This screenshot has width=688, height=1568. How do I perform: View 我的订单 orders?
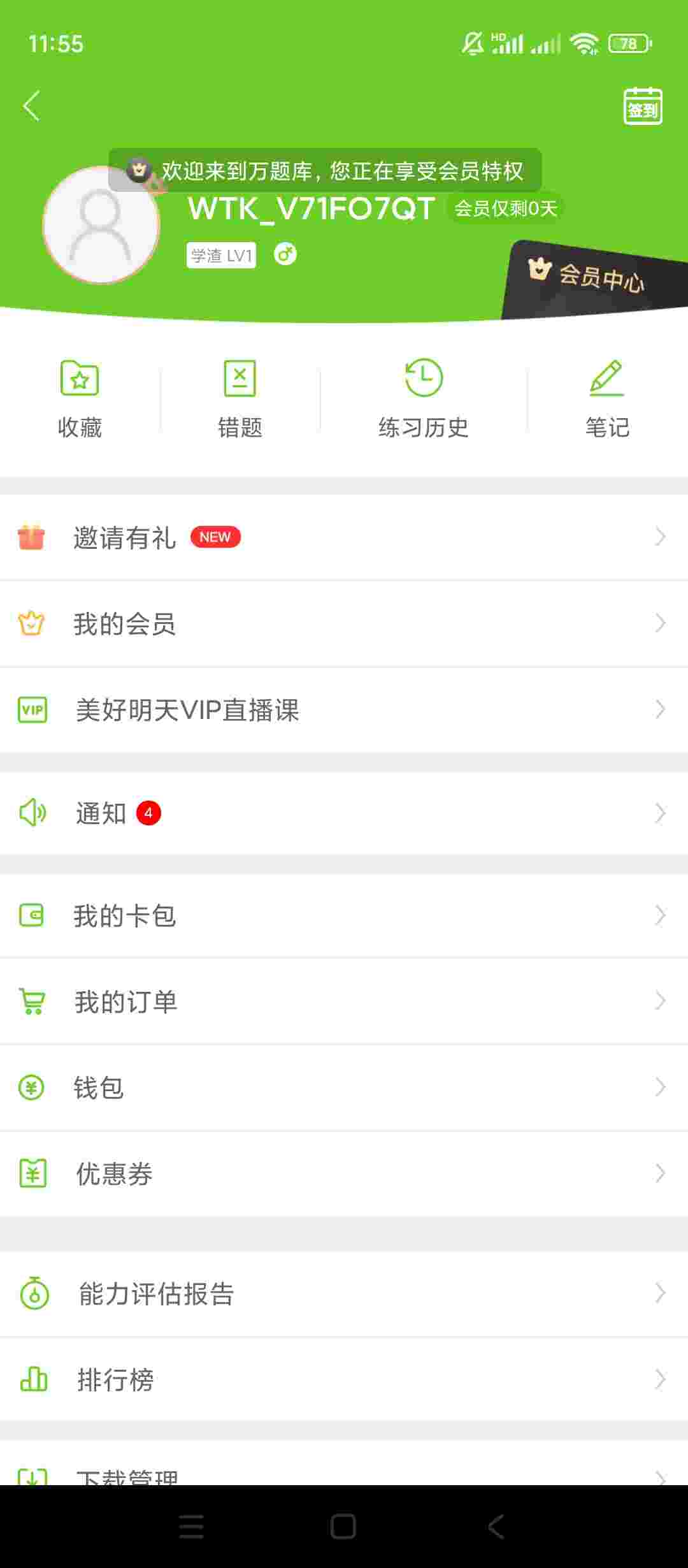point(344,1001)
